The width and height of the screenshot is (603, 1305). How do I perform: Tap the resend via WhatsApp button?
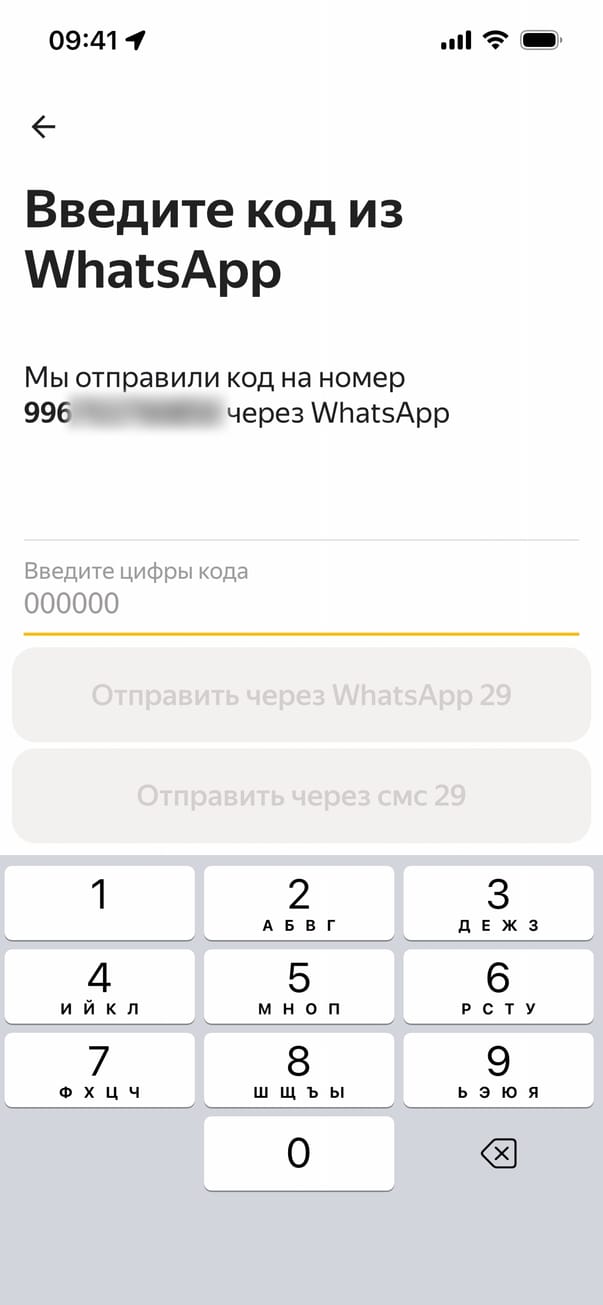click(301, 695)
